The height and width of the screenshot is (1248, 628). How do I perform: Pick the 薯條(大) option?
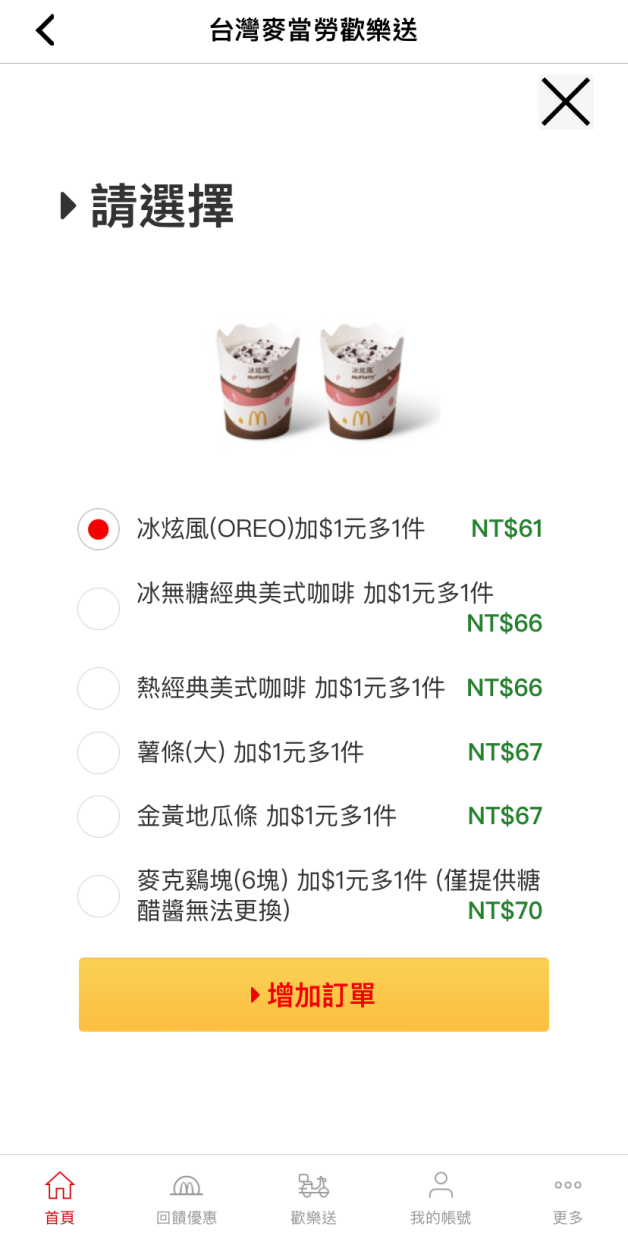(x=98, y=752)
